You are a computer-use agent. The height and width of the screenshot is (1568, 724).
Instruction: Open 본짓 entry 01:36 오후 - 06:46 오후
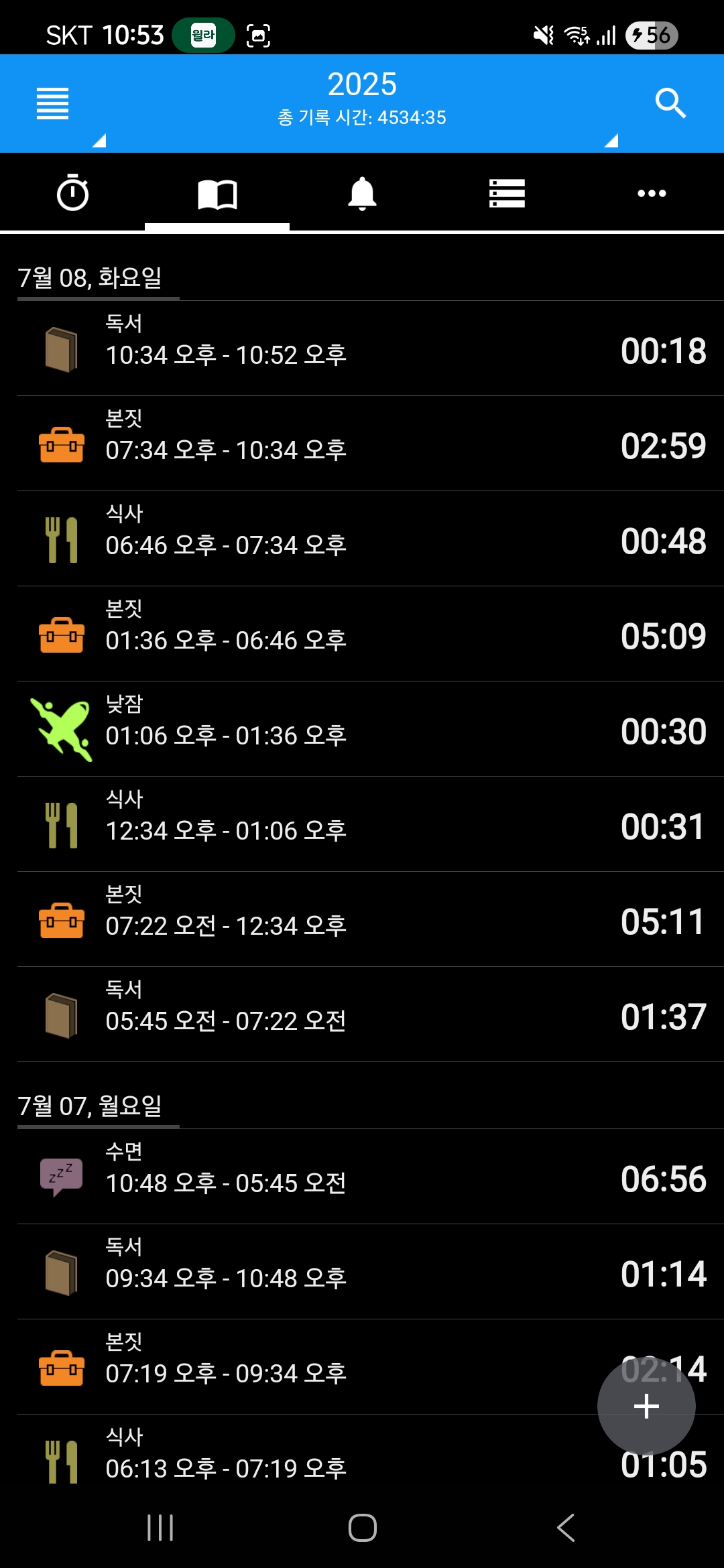click(370, 634)
